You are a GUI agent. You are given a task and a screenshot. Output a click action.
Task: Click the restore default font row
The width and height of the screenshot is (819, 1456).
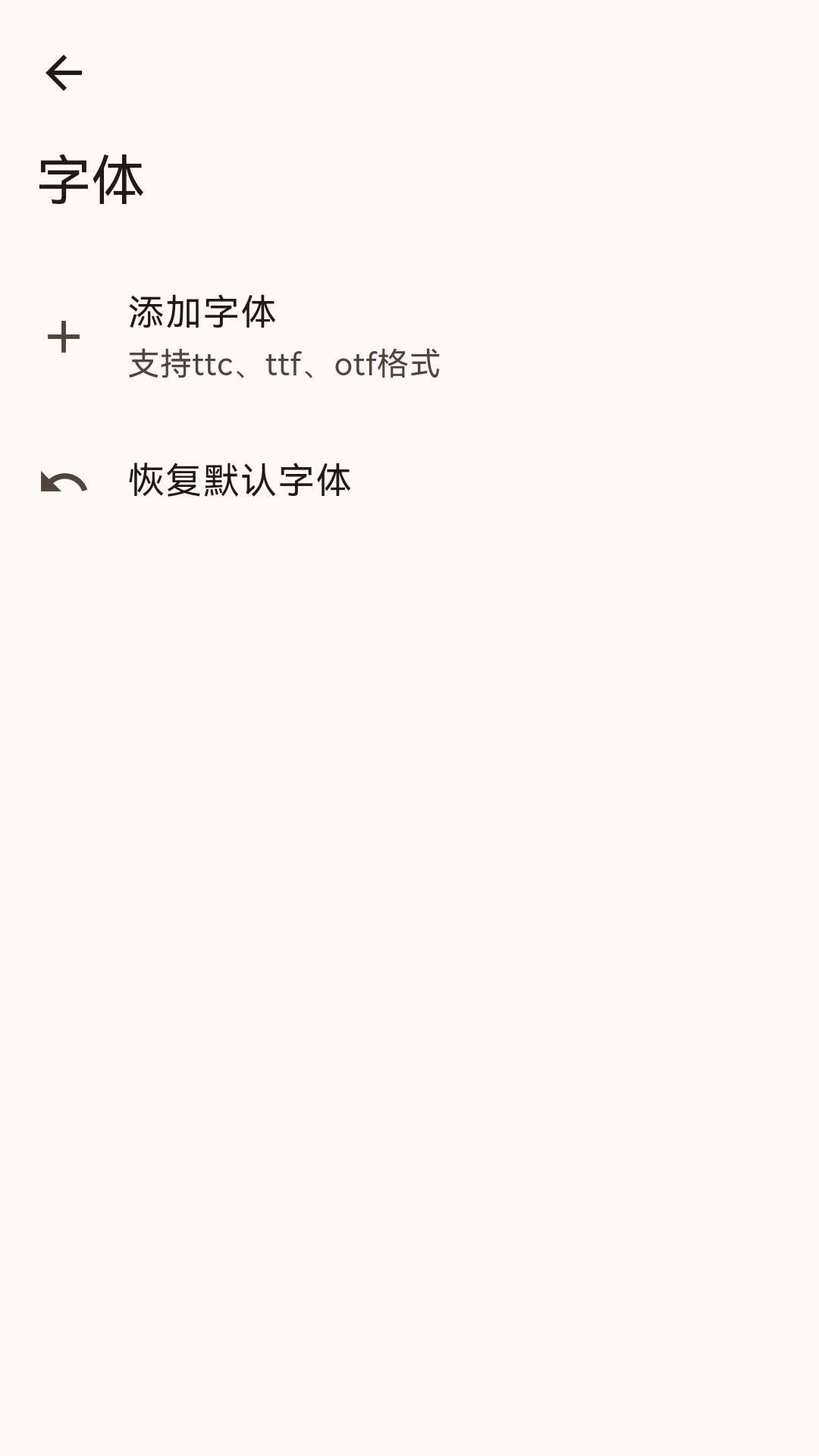click(240, 479)
